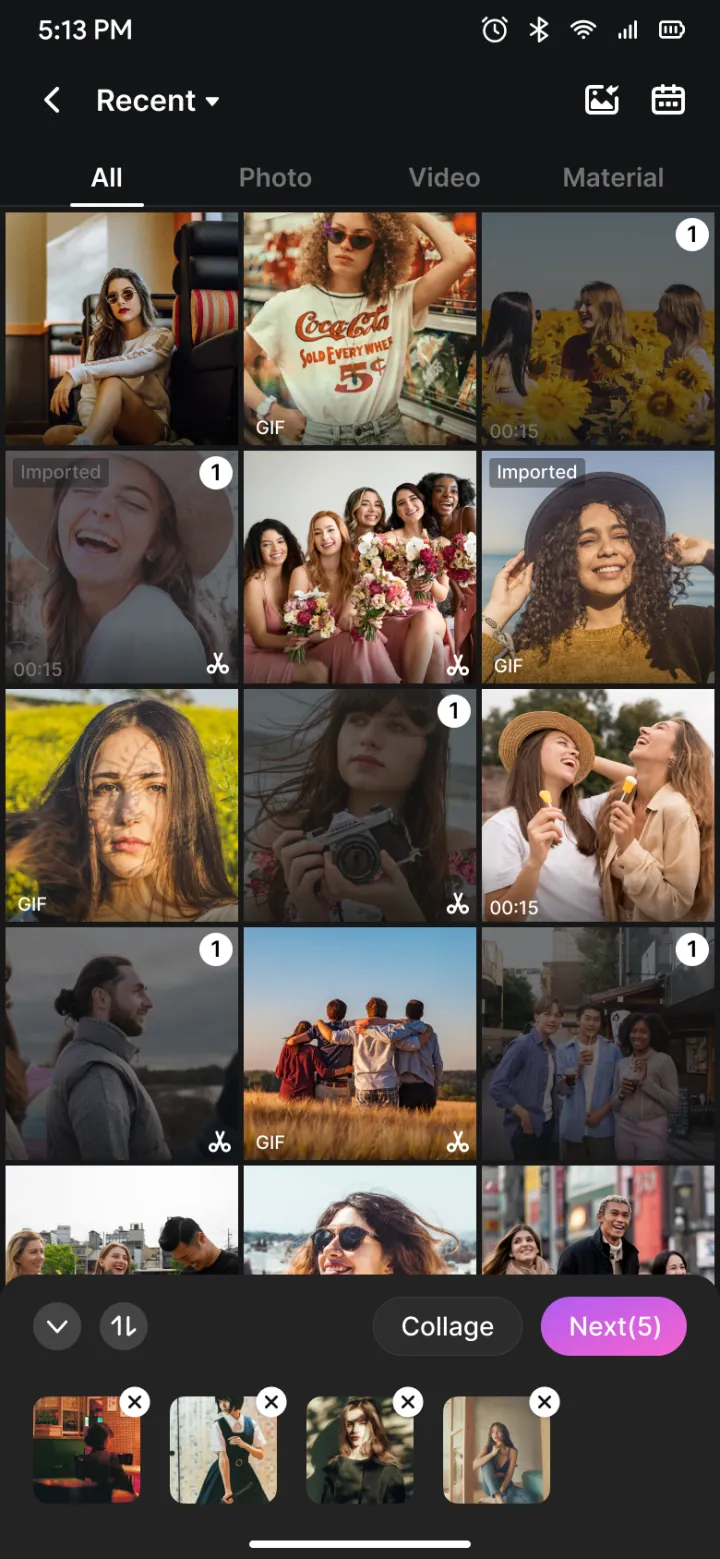720x1559 pixels.
Task: Select the woman in yellow field GIF
Action: pos(122,805)
